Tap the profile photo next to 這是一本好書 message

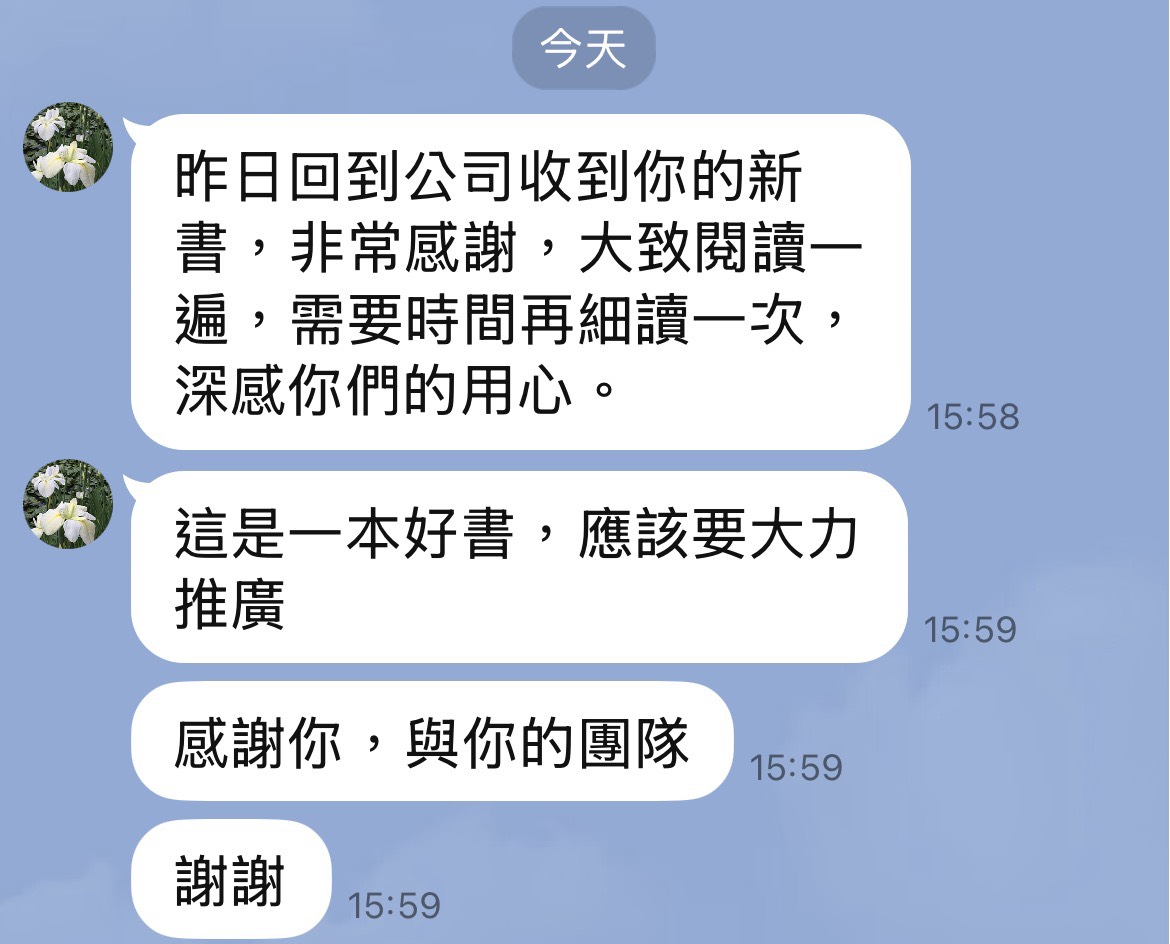tap(68, 504)
